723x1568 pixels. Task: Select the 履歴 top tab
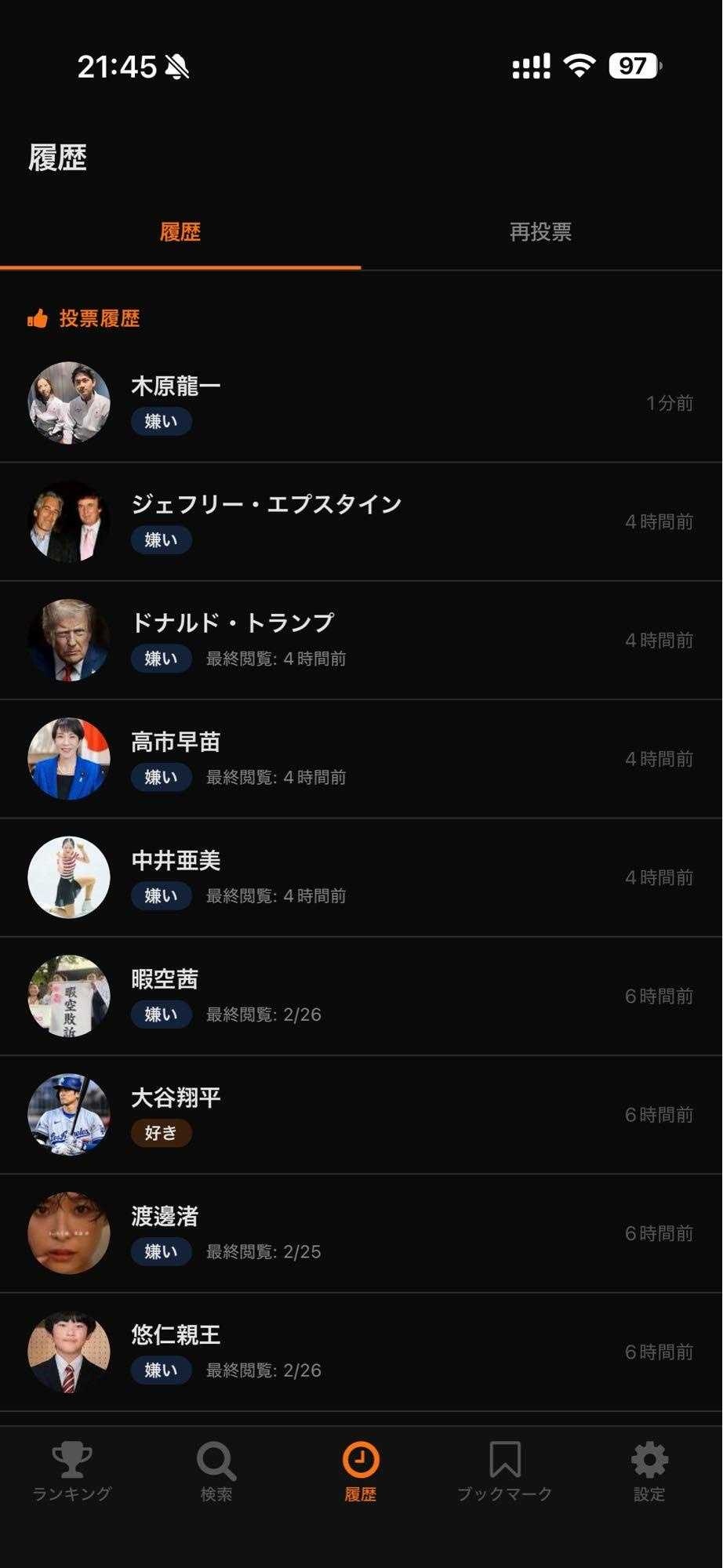(180, 232)
